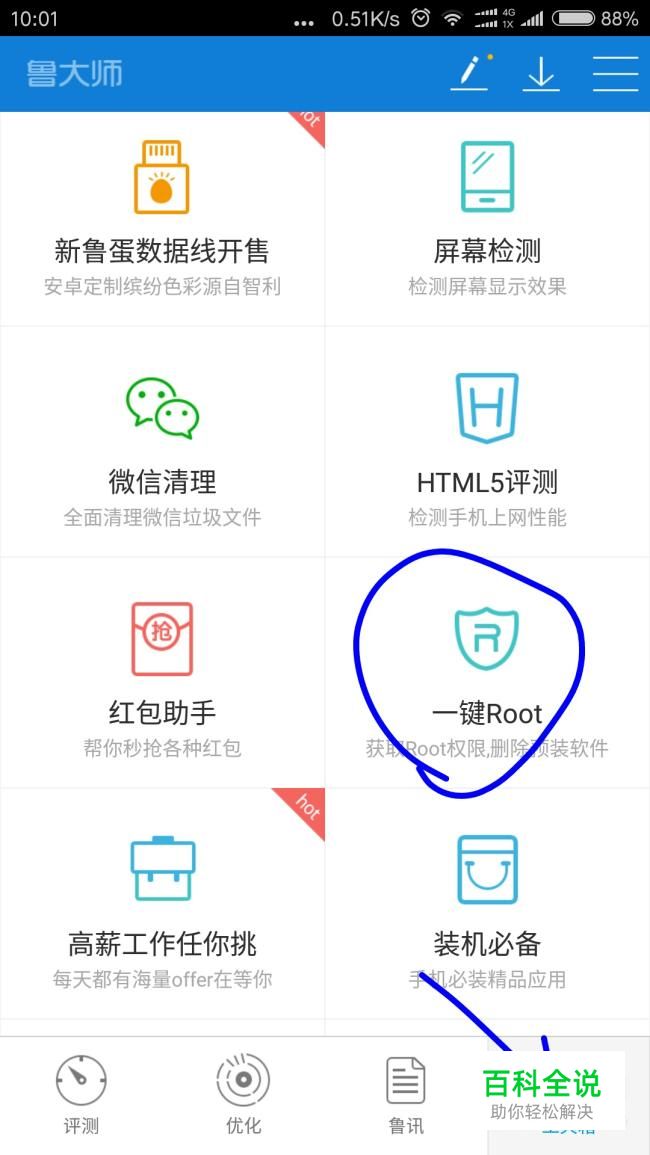Screen dimensions: 650x1155
Task: Open the hamburger menu
Action: coord(615,73)
